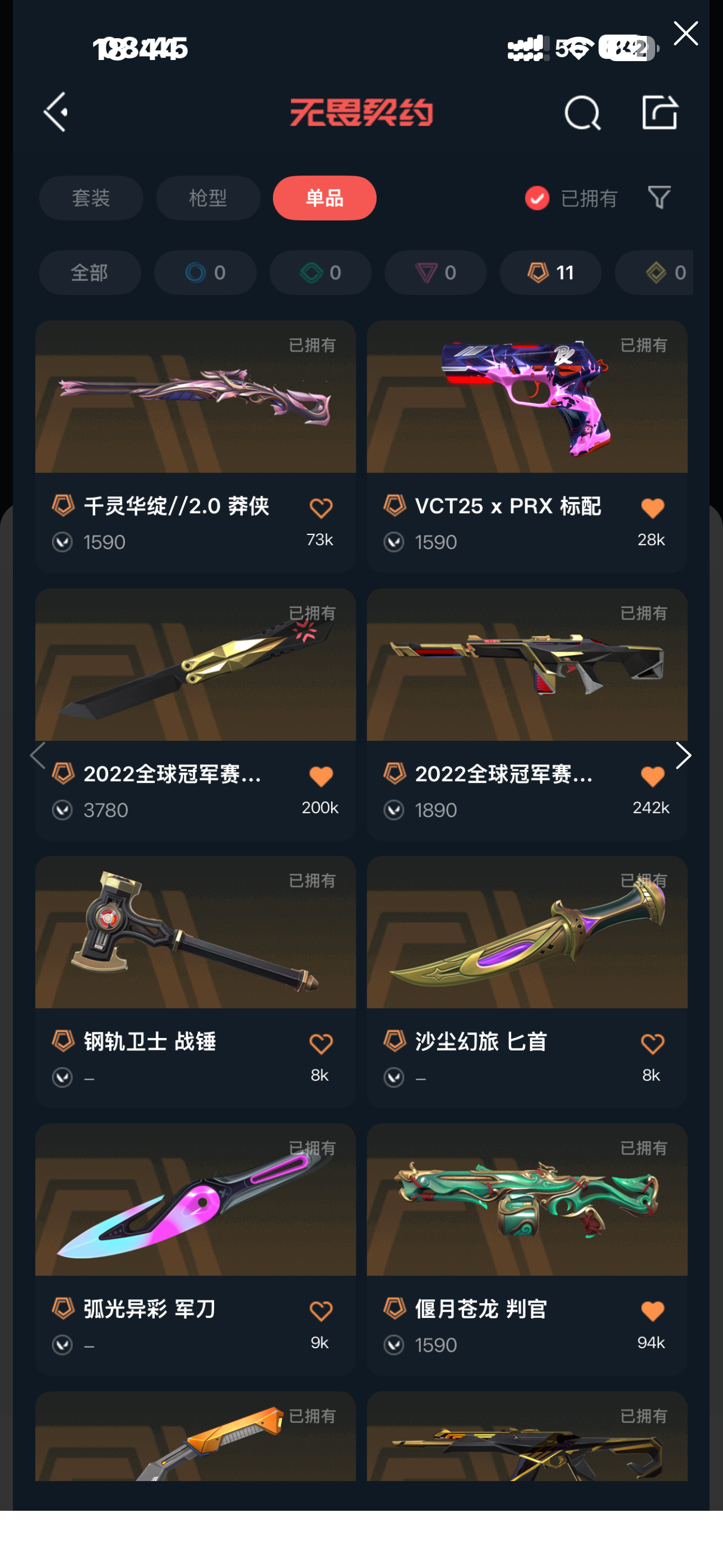The height and width of the screenshot is (1568, 723).
Task: Select the orange rarity chip showing 11
Action: (551, 273)
